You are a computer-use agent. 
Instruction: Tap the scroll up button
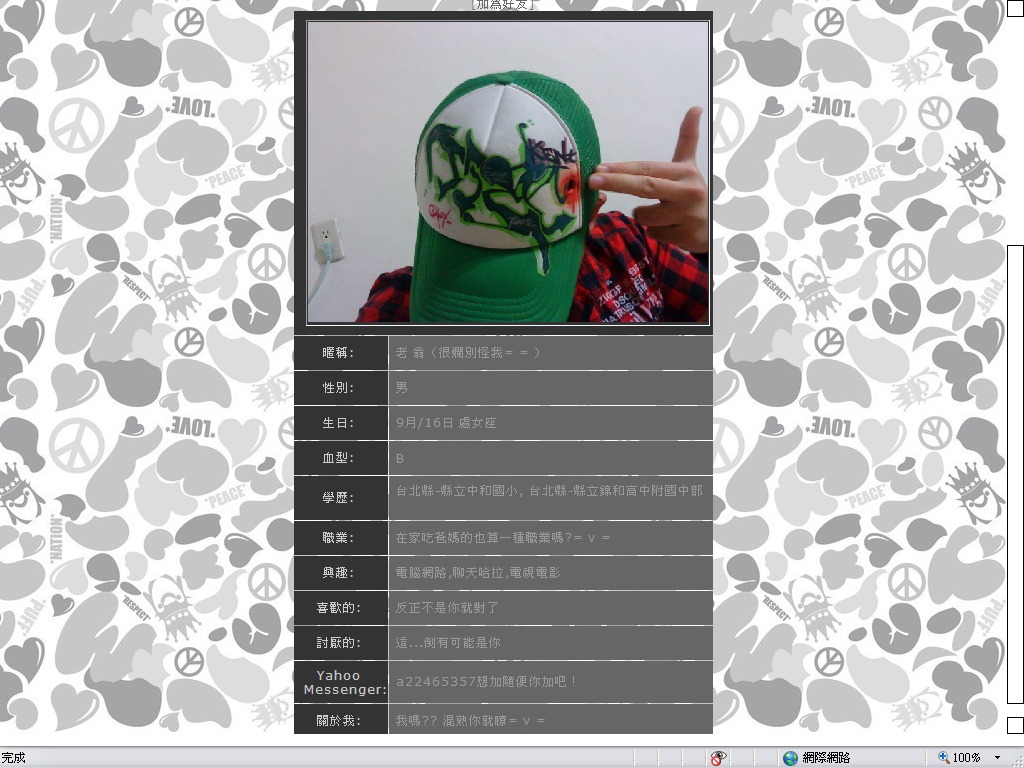tap(1015, 9)
